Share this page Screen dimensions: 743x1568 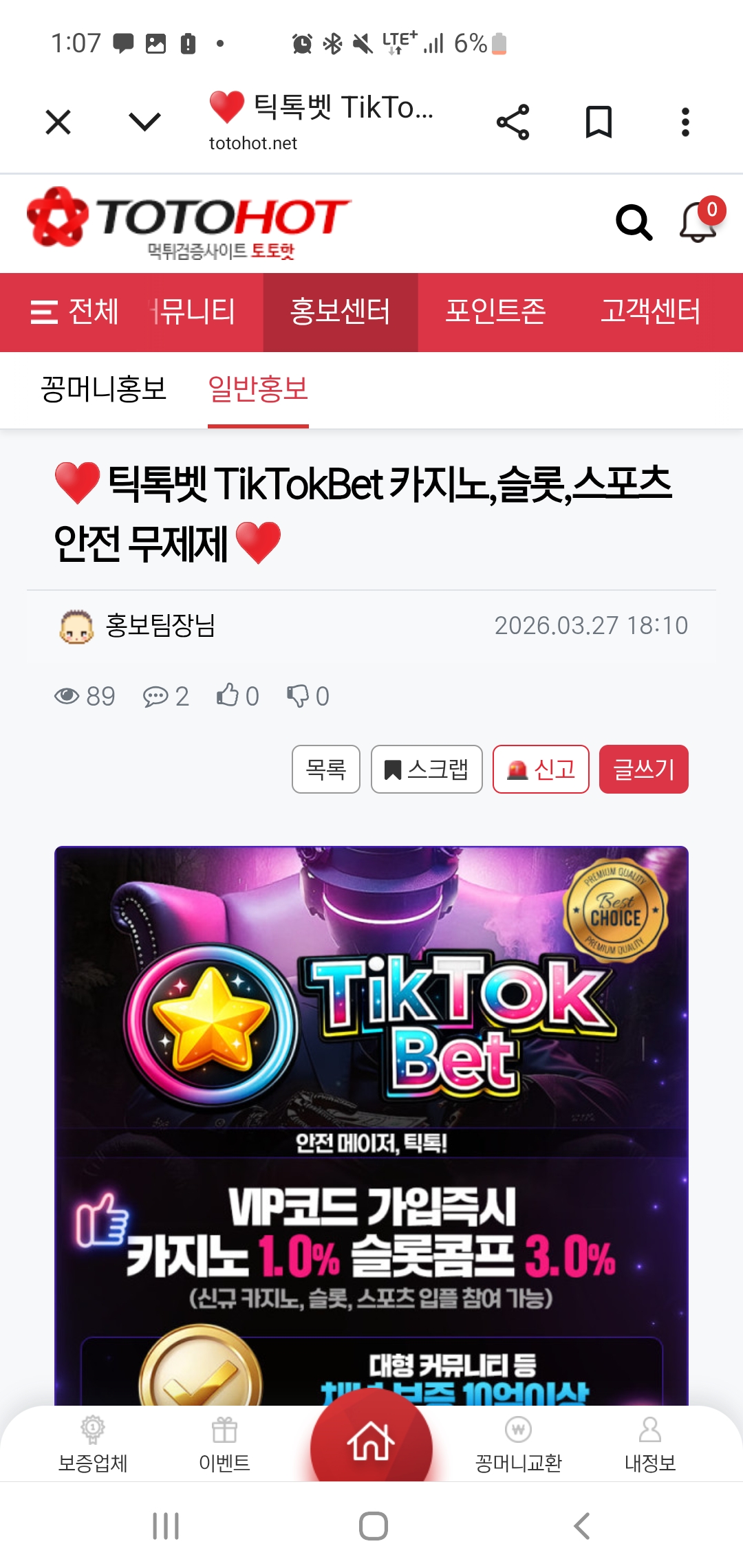513,122
